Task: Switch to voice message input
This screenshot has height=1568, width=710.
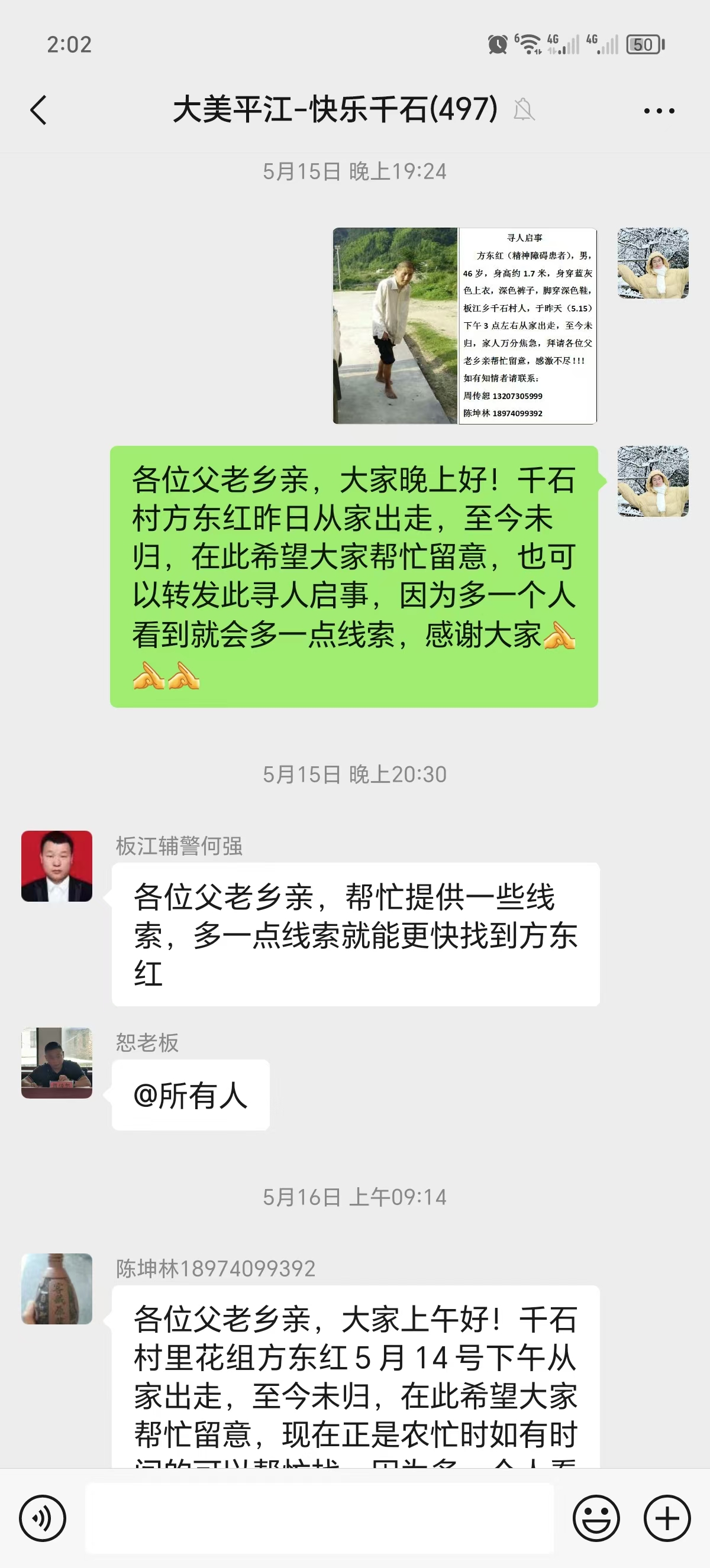Action: coord(42,1518)
